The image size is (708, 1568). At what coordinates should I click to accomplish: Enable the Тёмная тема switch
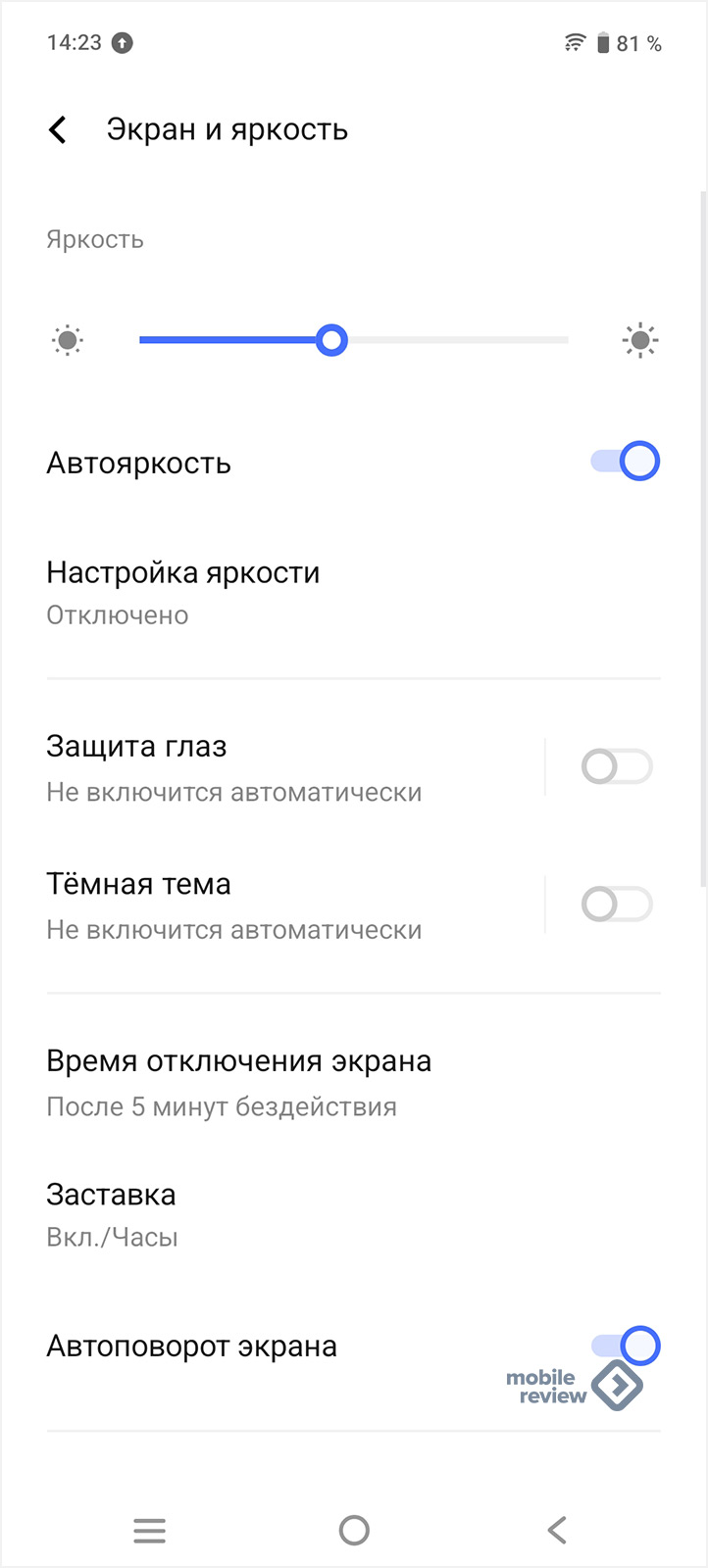(617, 904)
